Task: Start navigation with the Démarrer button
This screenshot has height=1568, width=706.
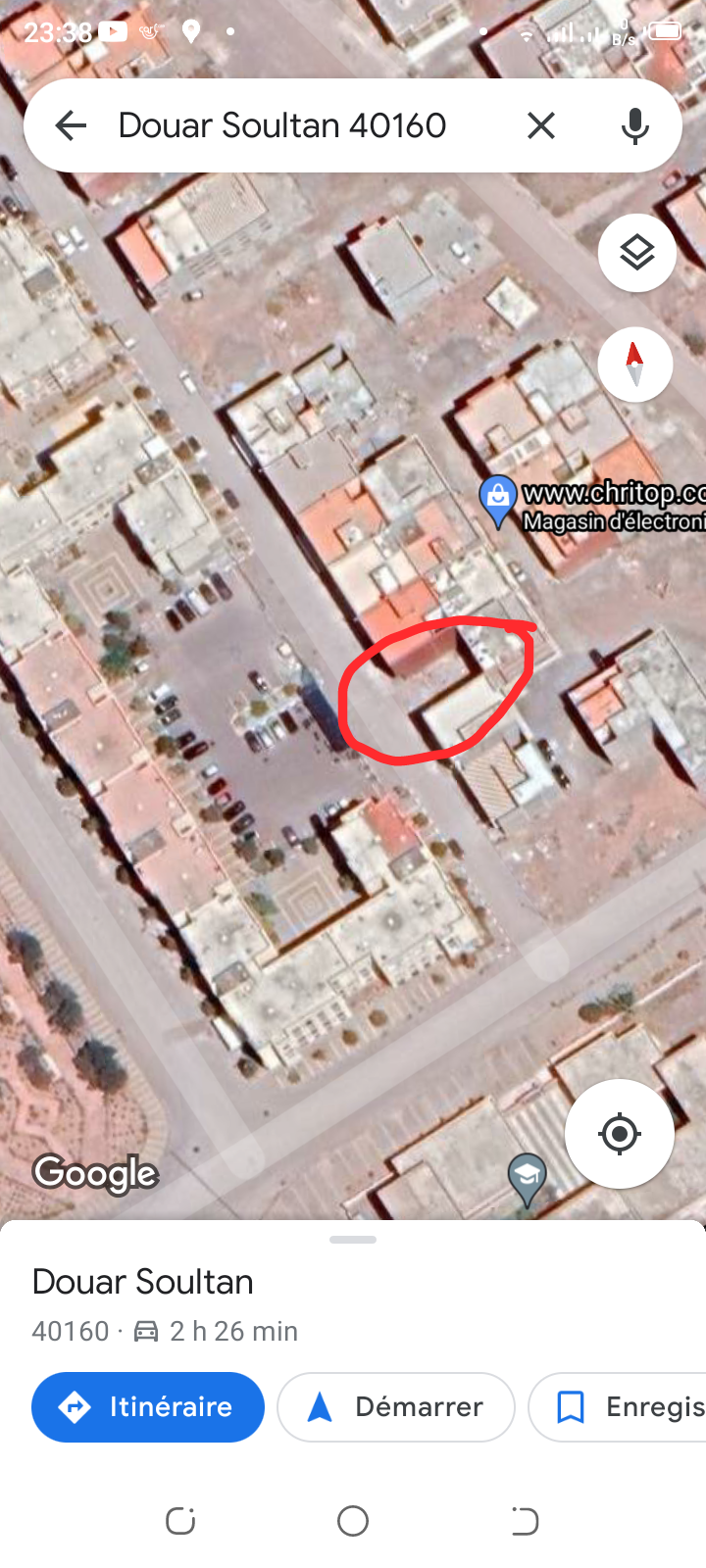Action: pyautogui.click(x=396, y=1407)
